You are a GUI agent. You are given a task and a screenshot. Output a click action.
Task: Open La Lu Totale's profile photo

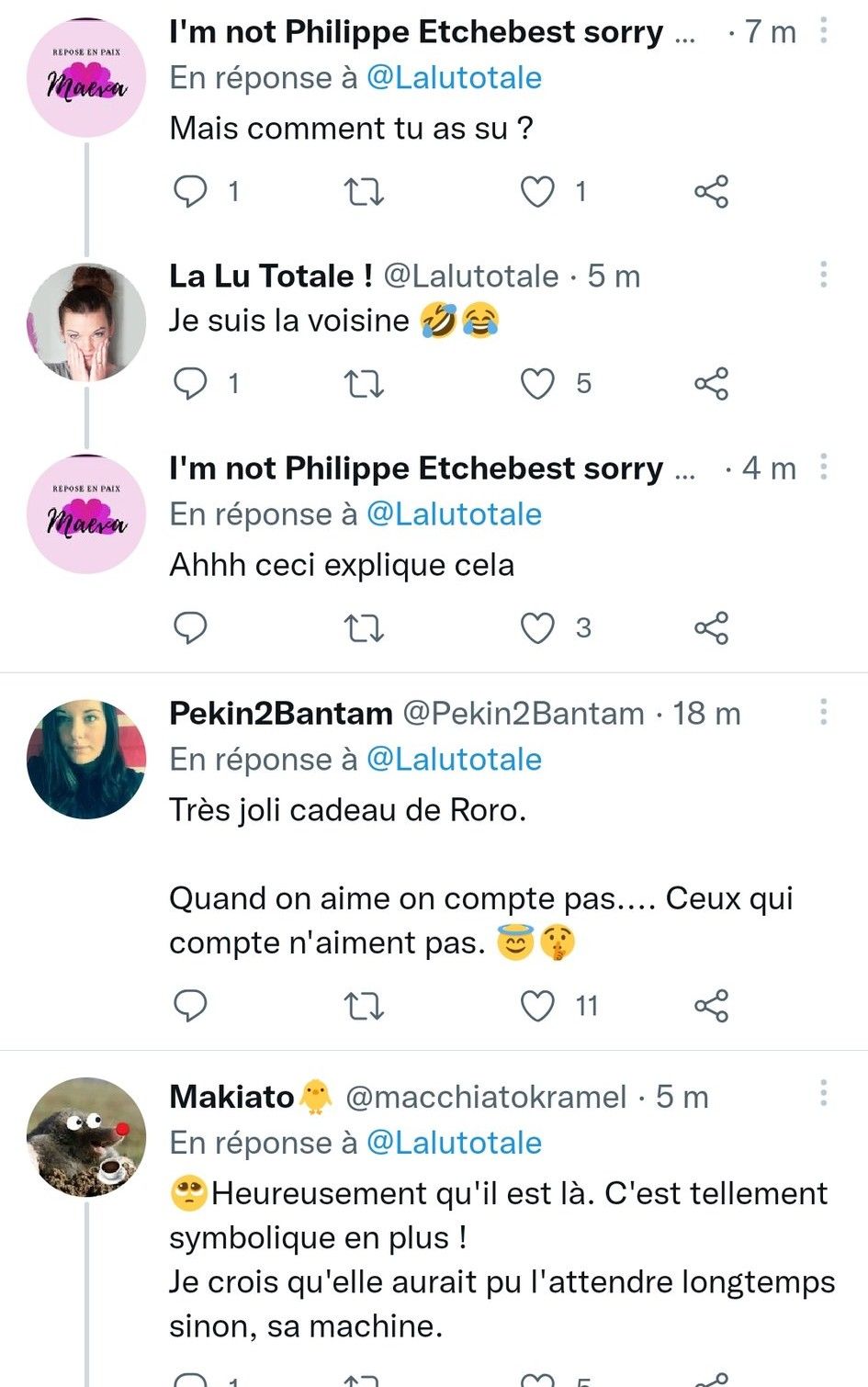(x=86, y=321)
